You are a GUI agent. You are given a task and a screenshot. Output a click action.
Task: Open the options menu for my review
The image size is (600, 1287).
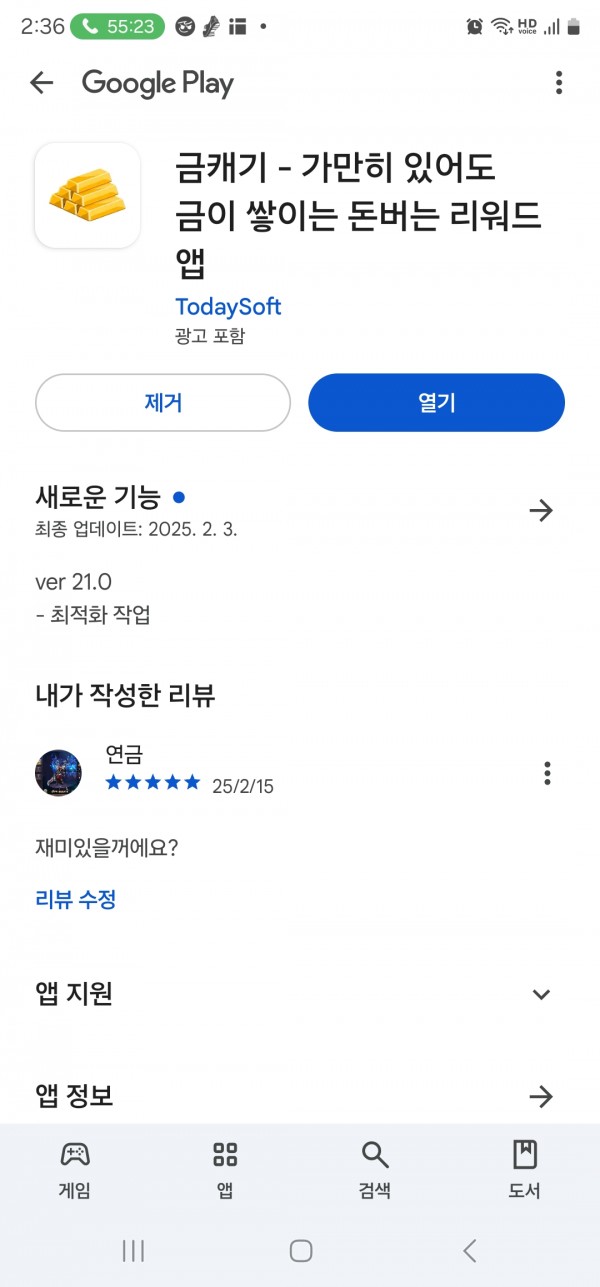pos(547,773)
